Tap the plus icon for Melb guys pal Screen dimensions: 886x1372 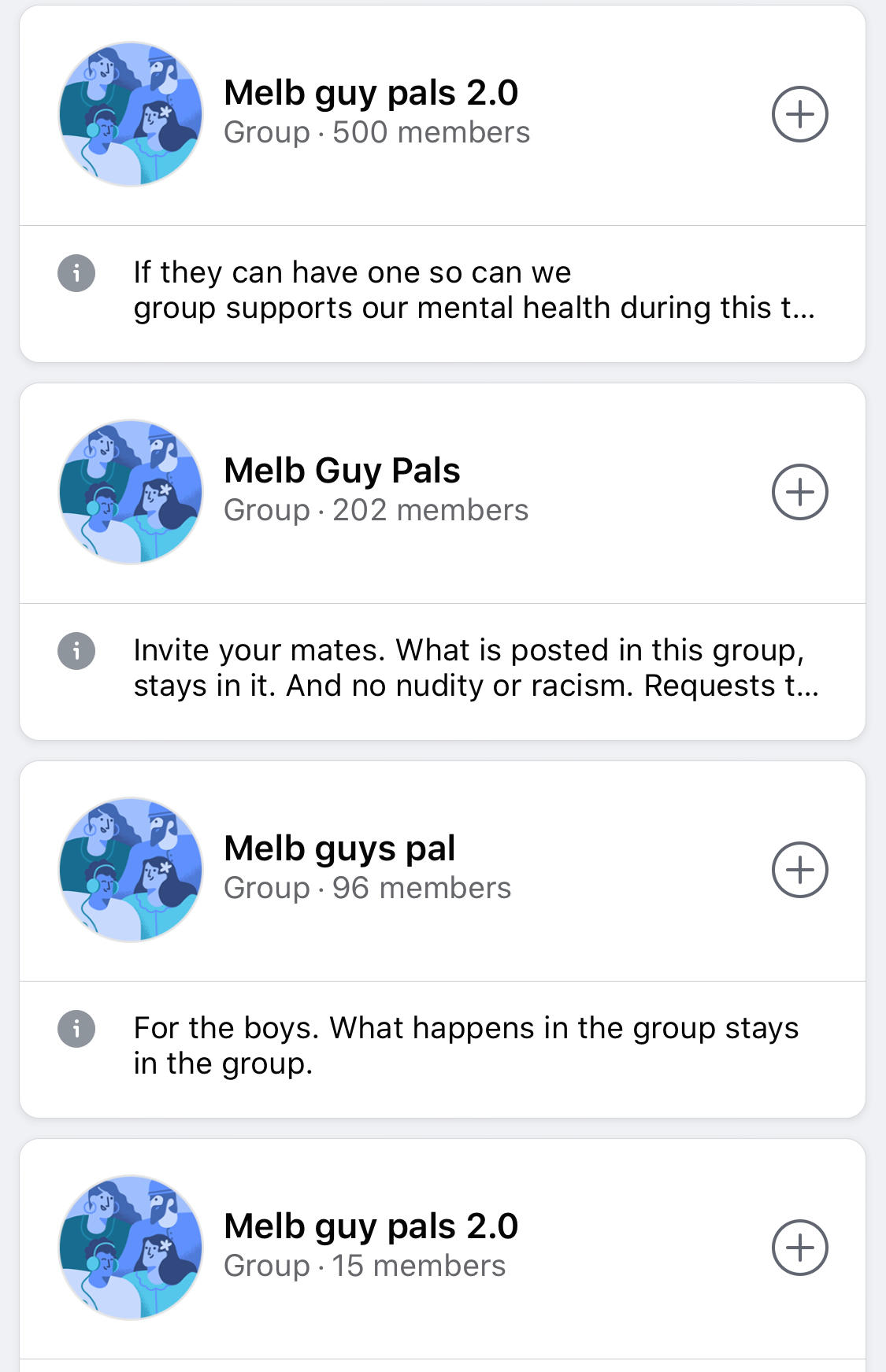tap(799, 870)
